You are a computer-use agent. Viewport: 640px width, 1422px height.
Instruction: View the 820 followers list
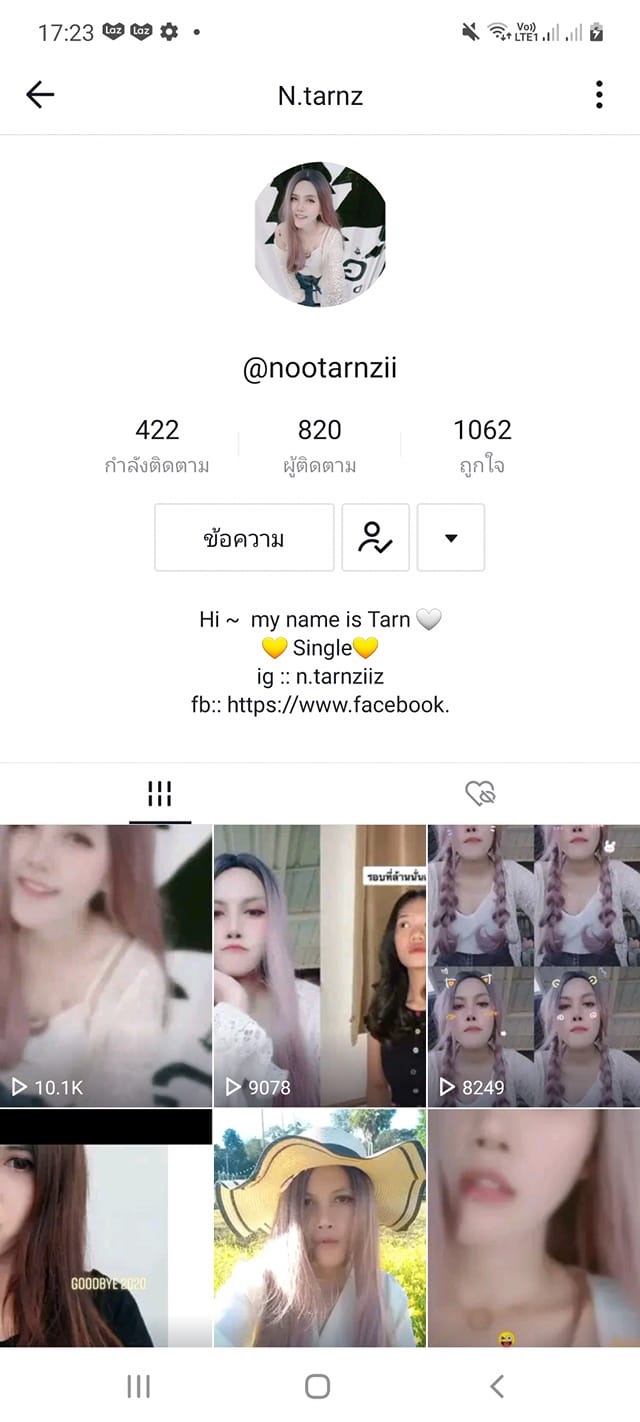coord(320,446)
